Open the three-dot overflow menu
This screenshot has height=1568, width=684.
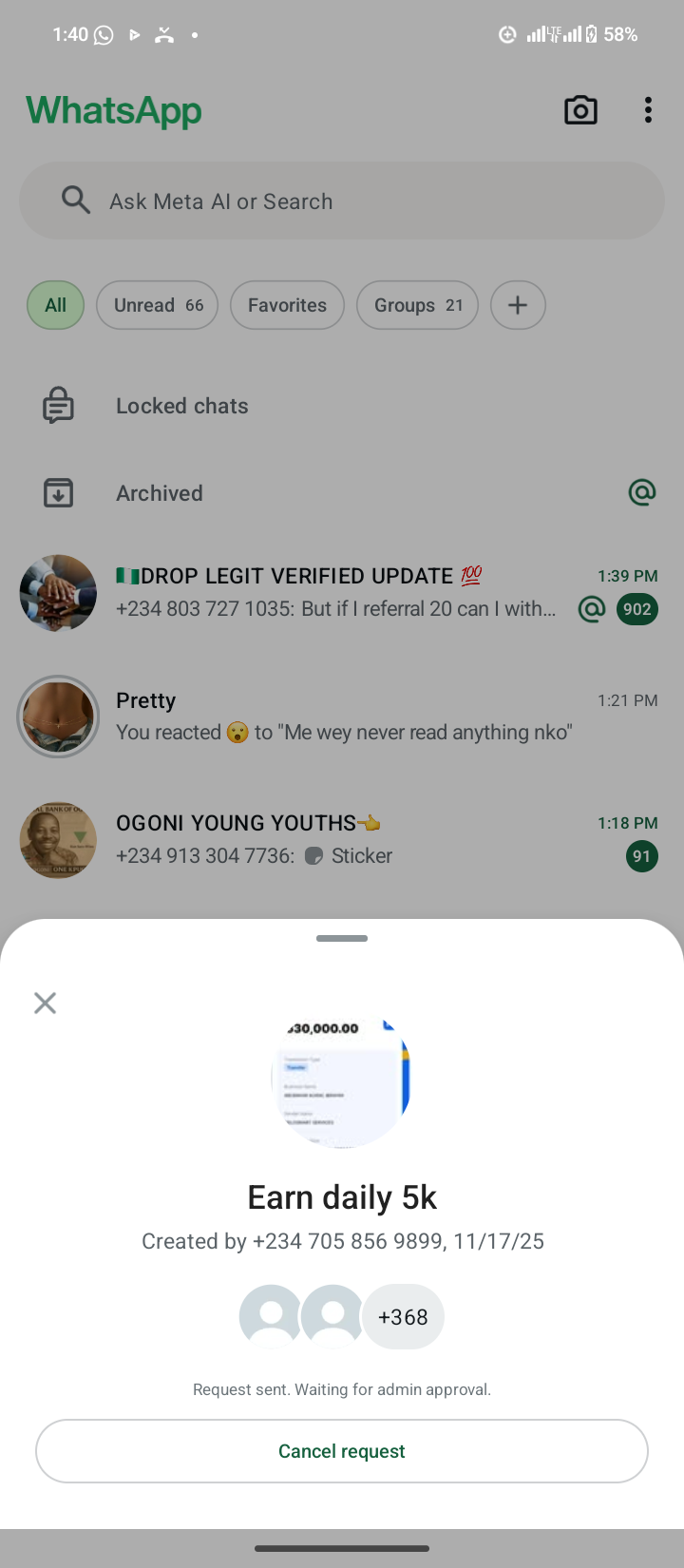pyautogui.click(x=648, y=110)
